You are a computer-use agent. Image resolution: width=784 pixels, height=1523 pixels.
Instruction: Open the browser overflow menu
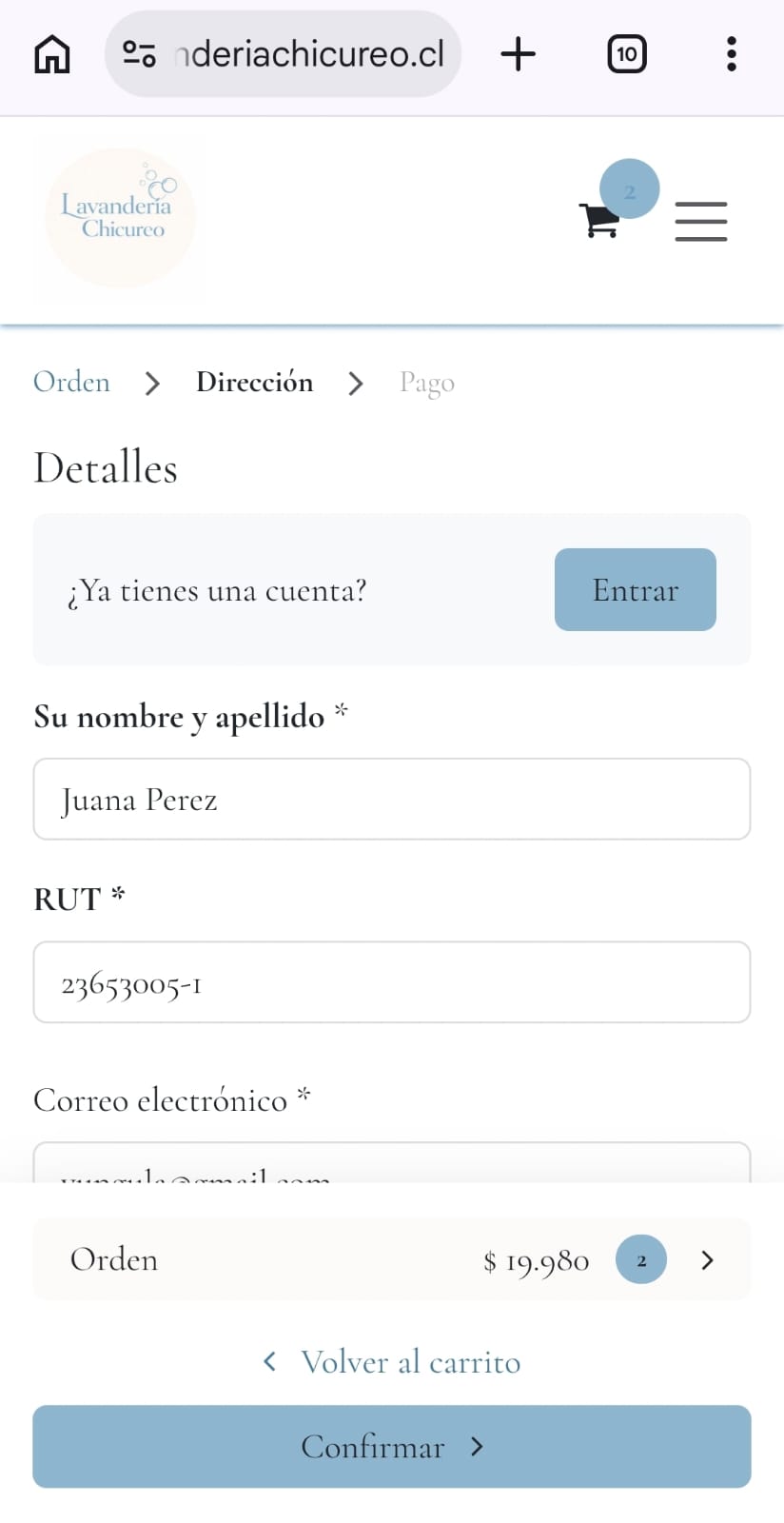tap(731, 54)
